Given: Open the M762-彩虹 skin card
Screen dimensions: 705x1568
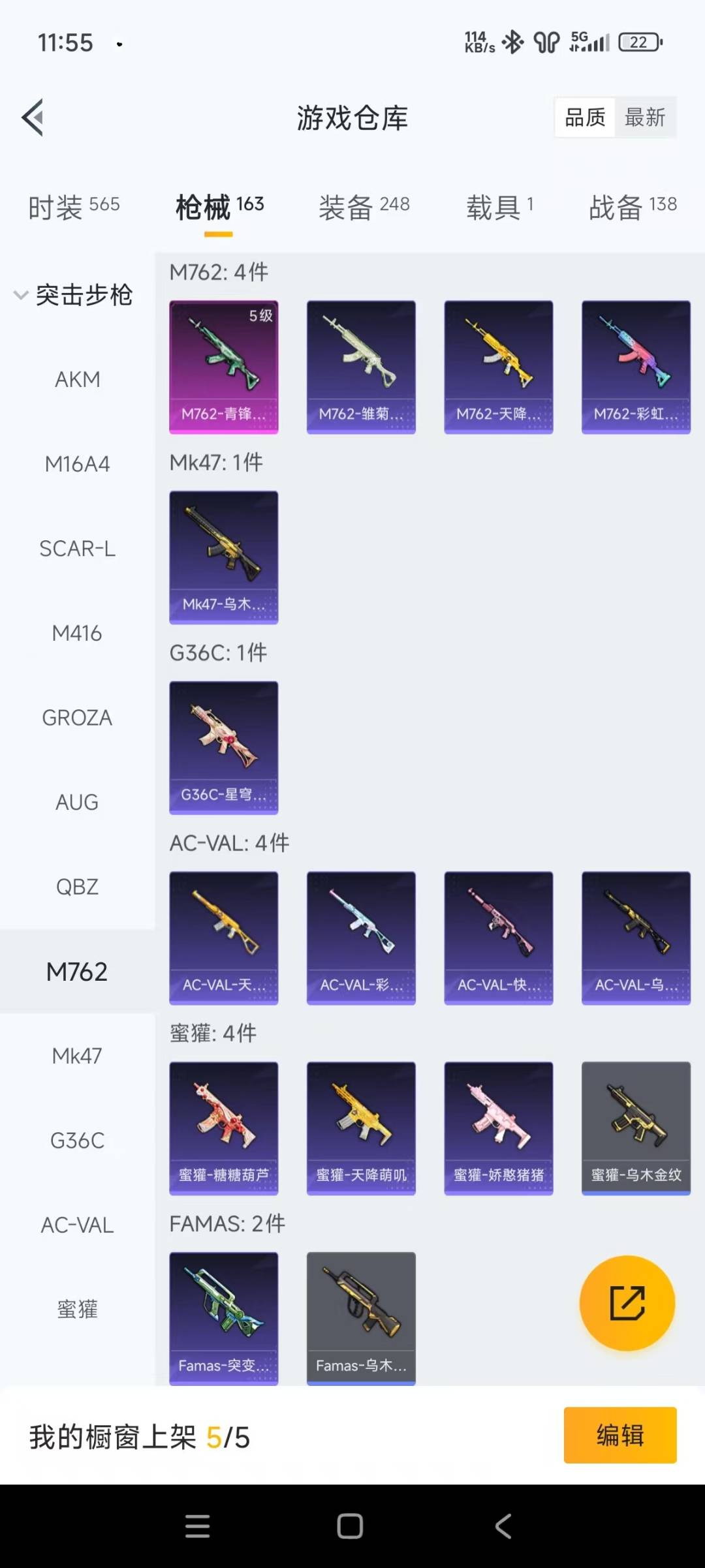Looking at the screenshot, I should coord(635,367).
